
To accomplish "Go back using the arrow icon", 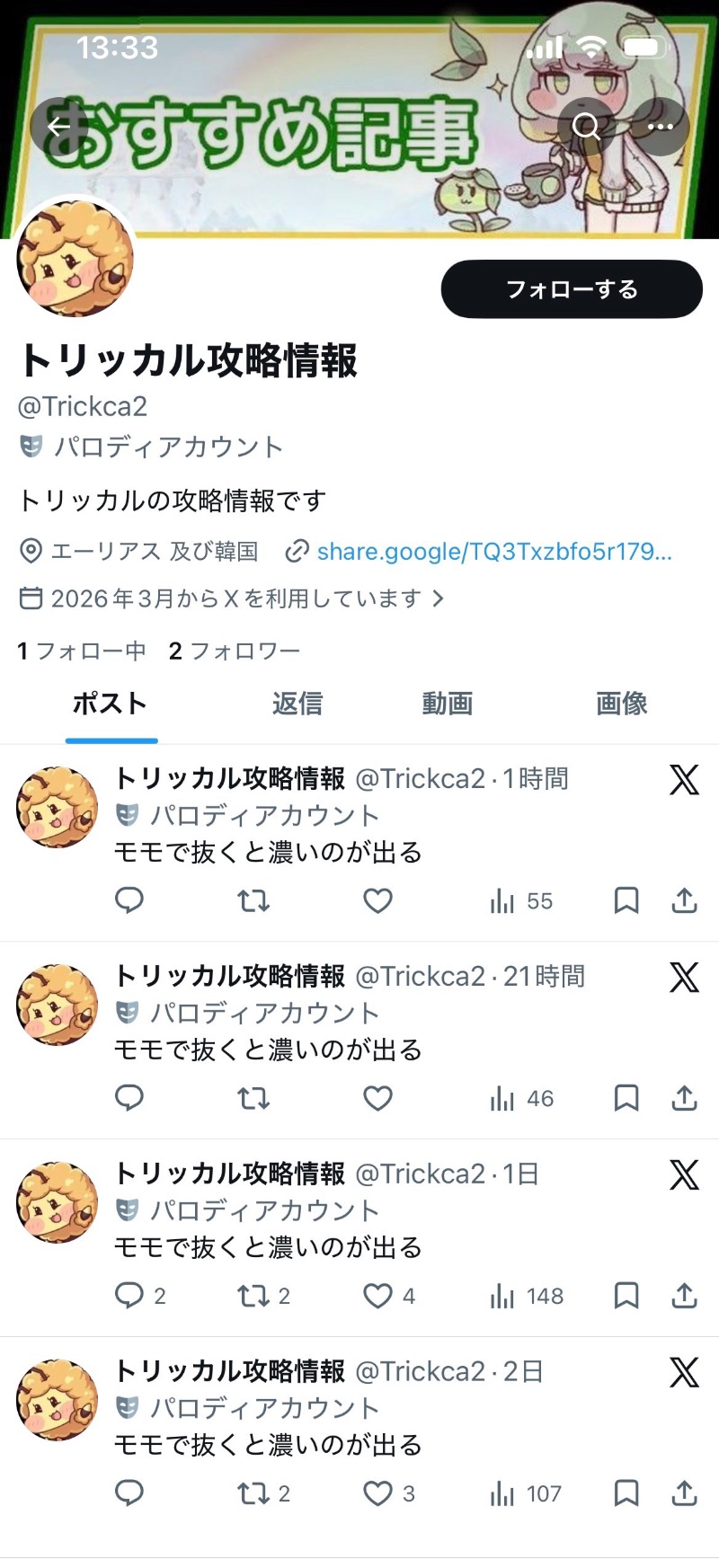I will (59, 127).
